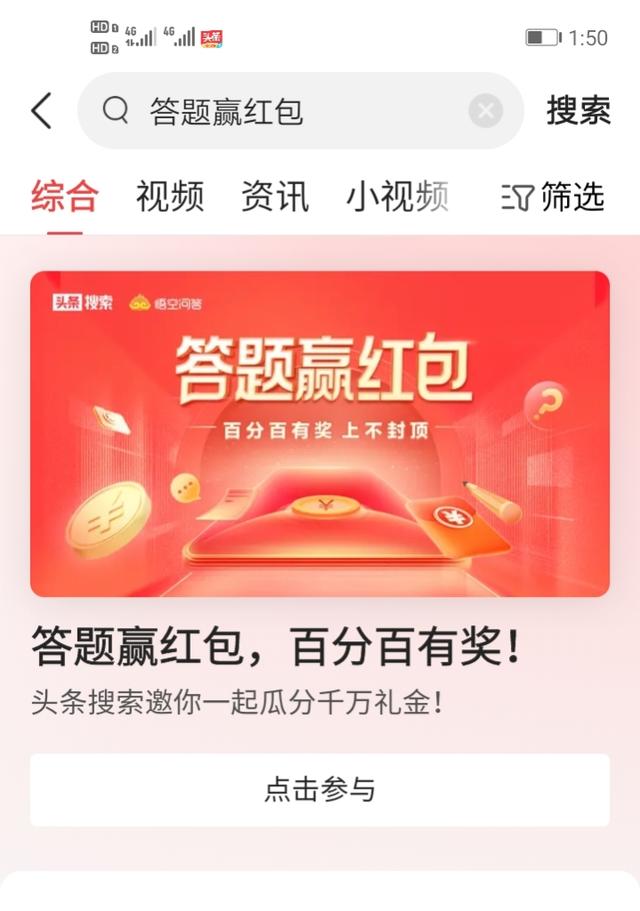
Task: Open the 答题赢红包 banner
Action: pos(320,433)
